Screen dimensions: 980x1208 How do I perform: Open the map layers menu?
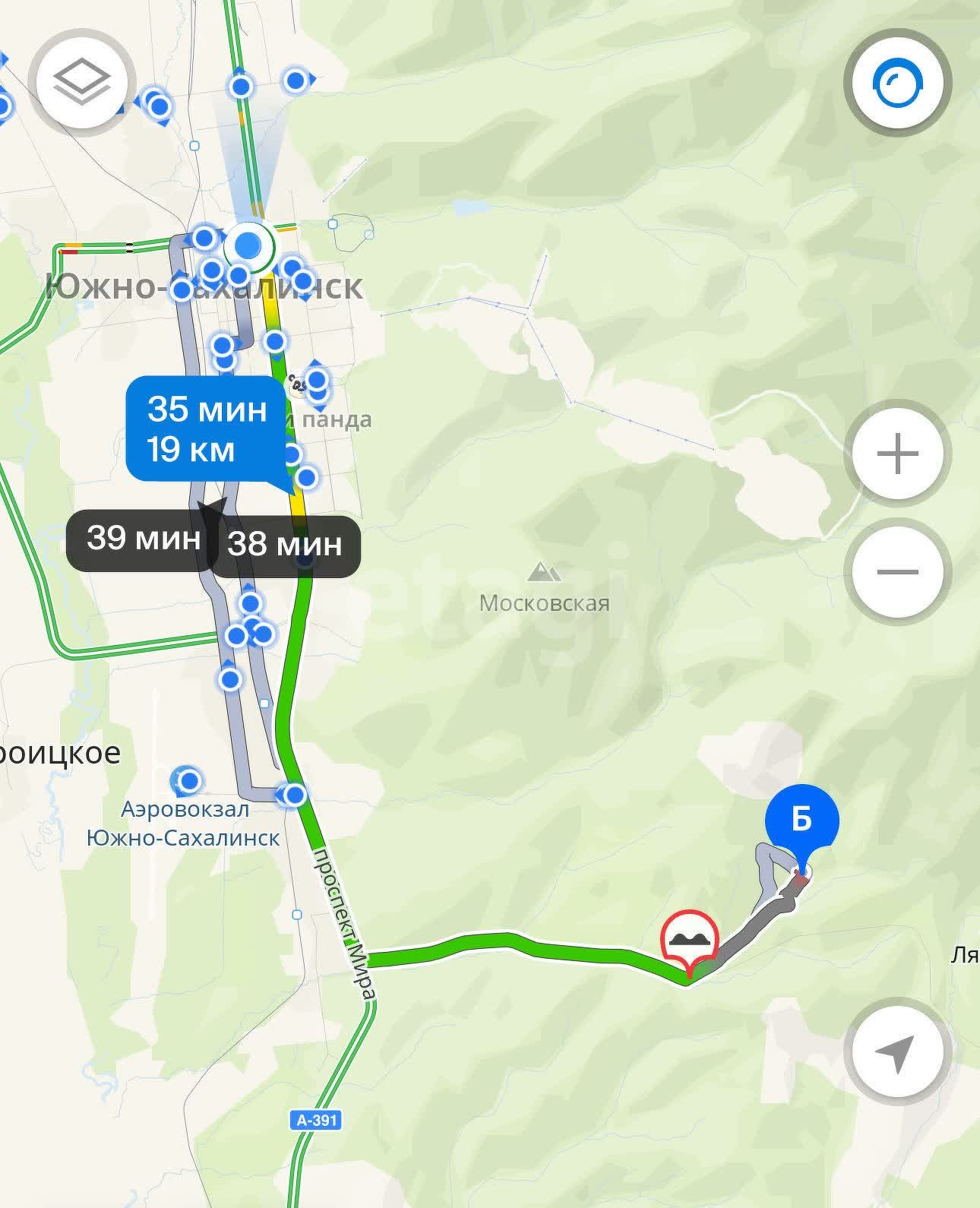[81, 82]
